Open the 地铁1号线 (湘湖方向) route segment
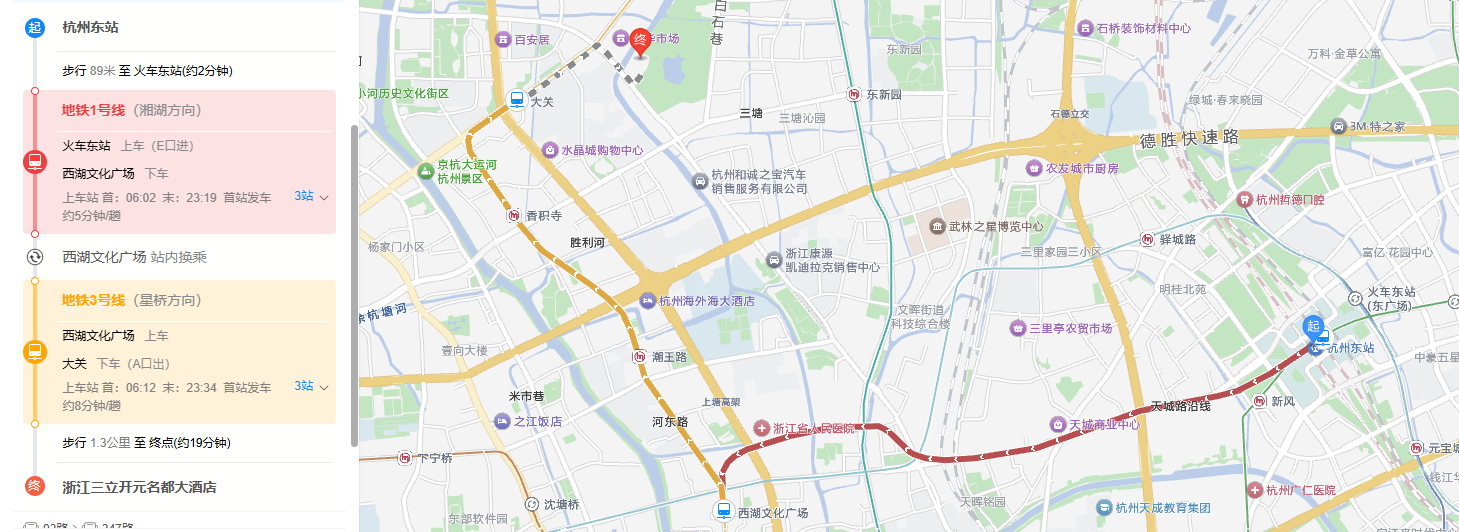Screen dimensions: 1459x532 [131, 110]
